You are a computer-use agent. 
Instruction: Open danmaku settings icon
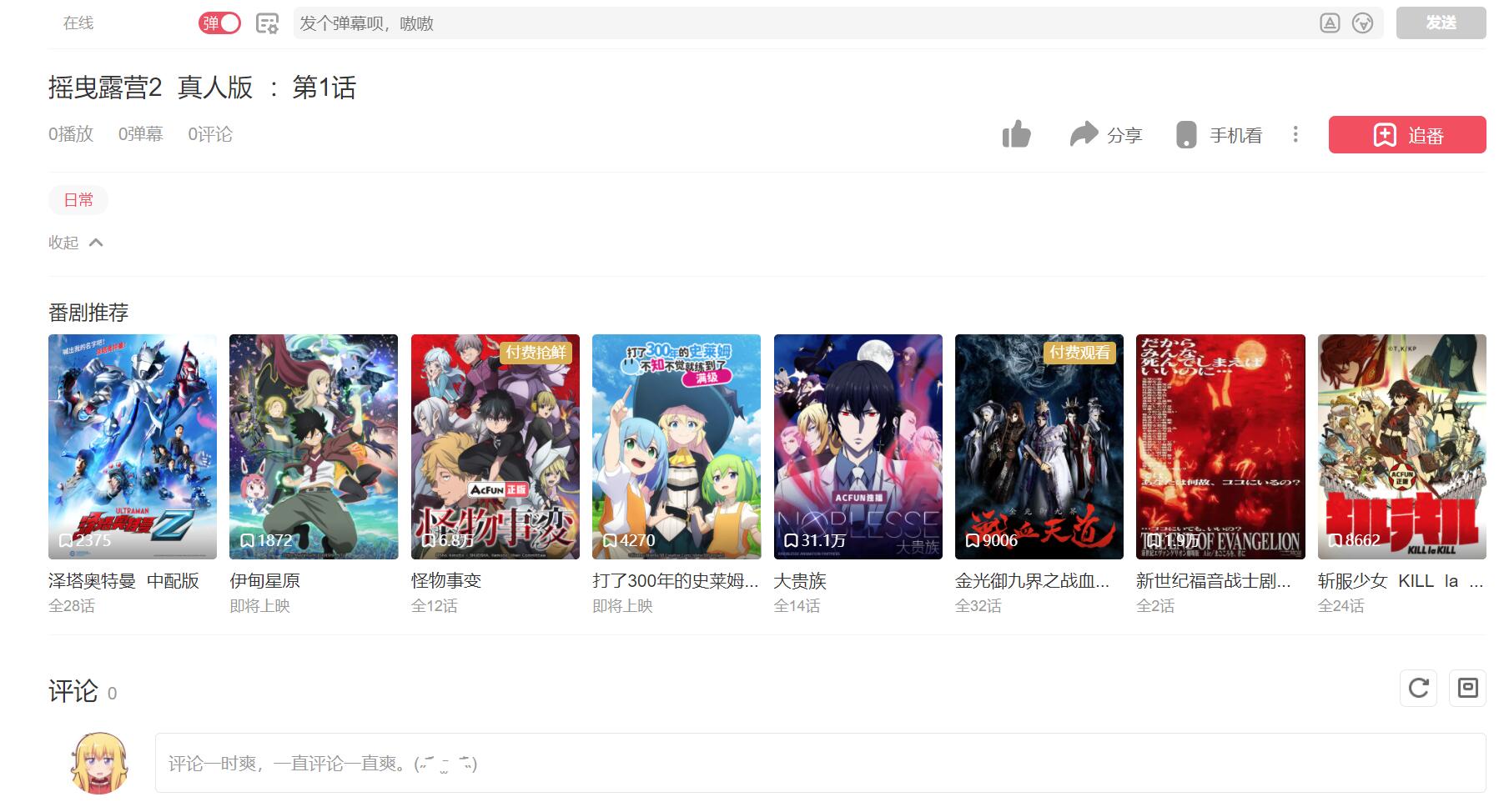click(x=267, y=23)
